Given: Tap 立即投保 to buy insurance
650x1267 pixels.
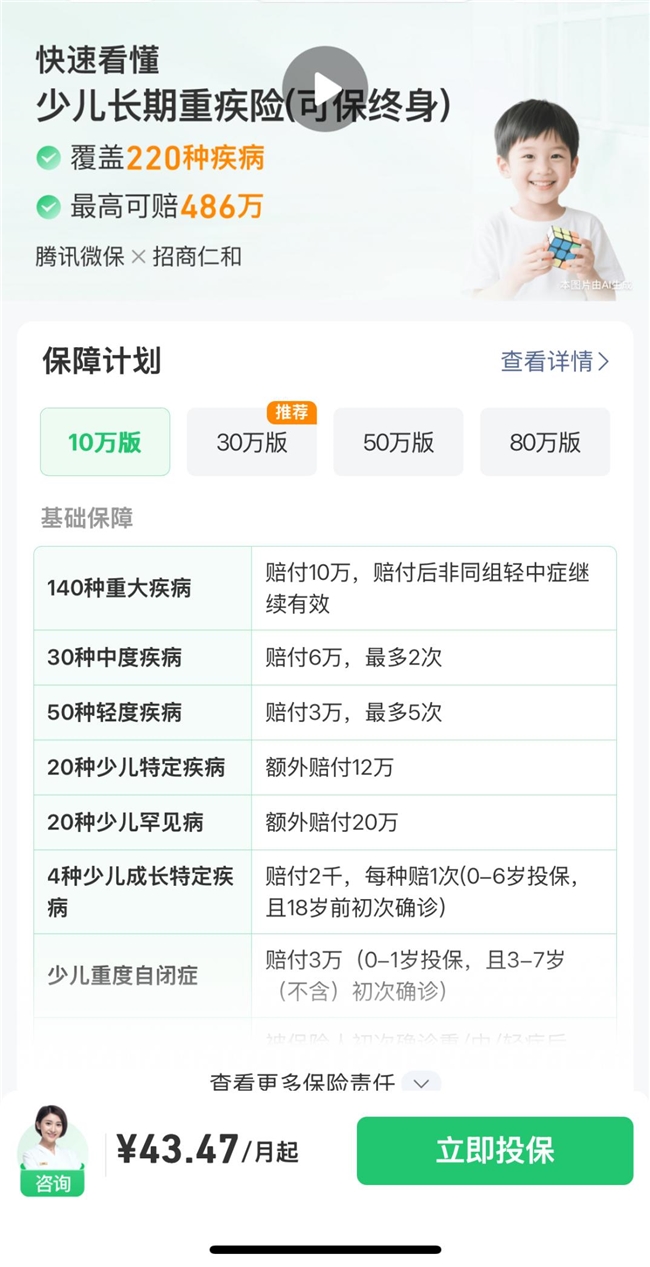Looking at the screenshot, I should (495, 1150).
